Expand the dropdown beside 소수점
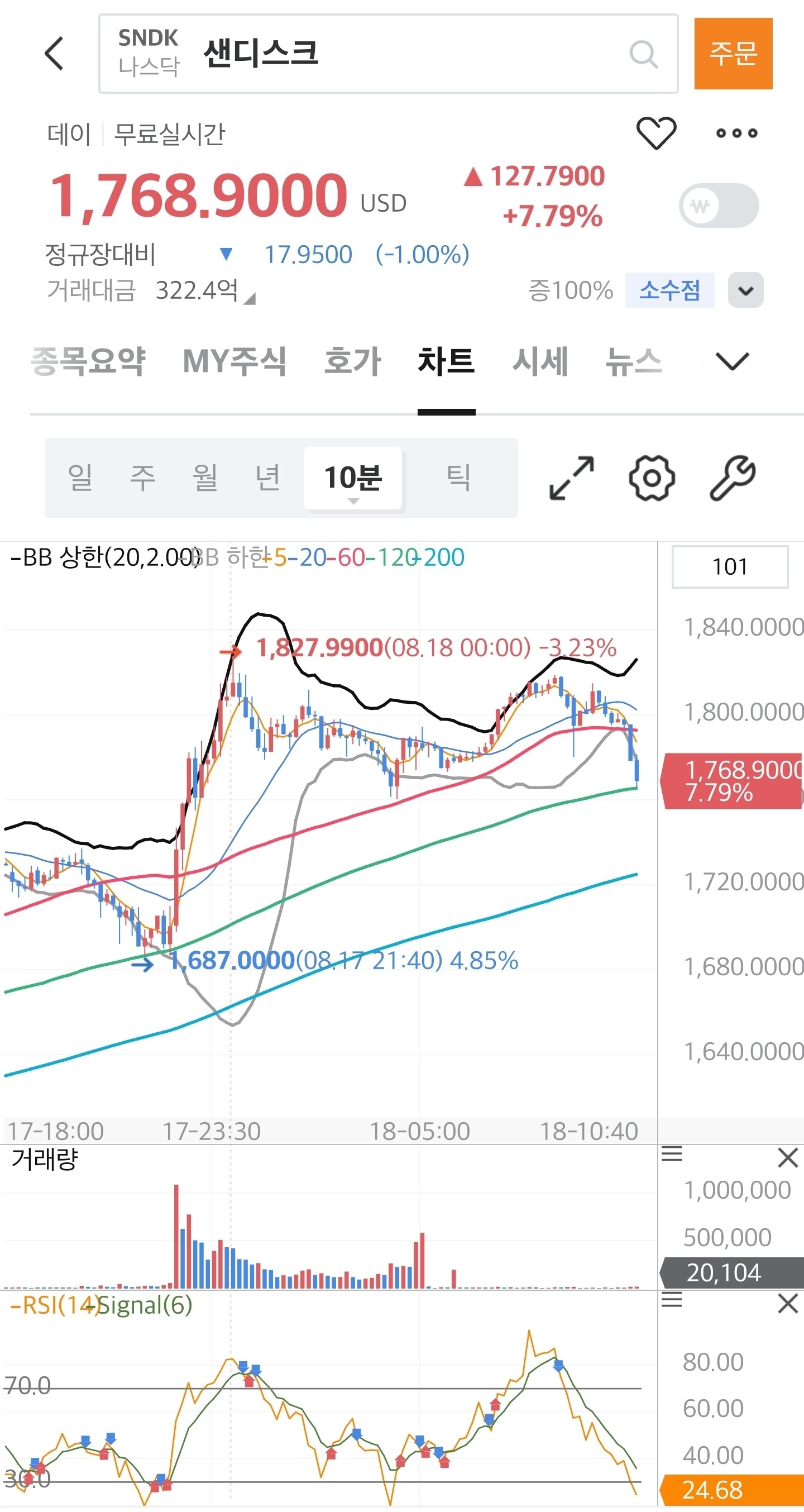The width and height of the screenshot is (804, 1512). tap(745, 290)
